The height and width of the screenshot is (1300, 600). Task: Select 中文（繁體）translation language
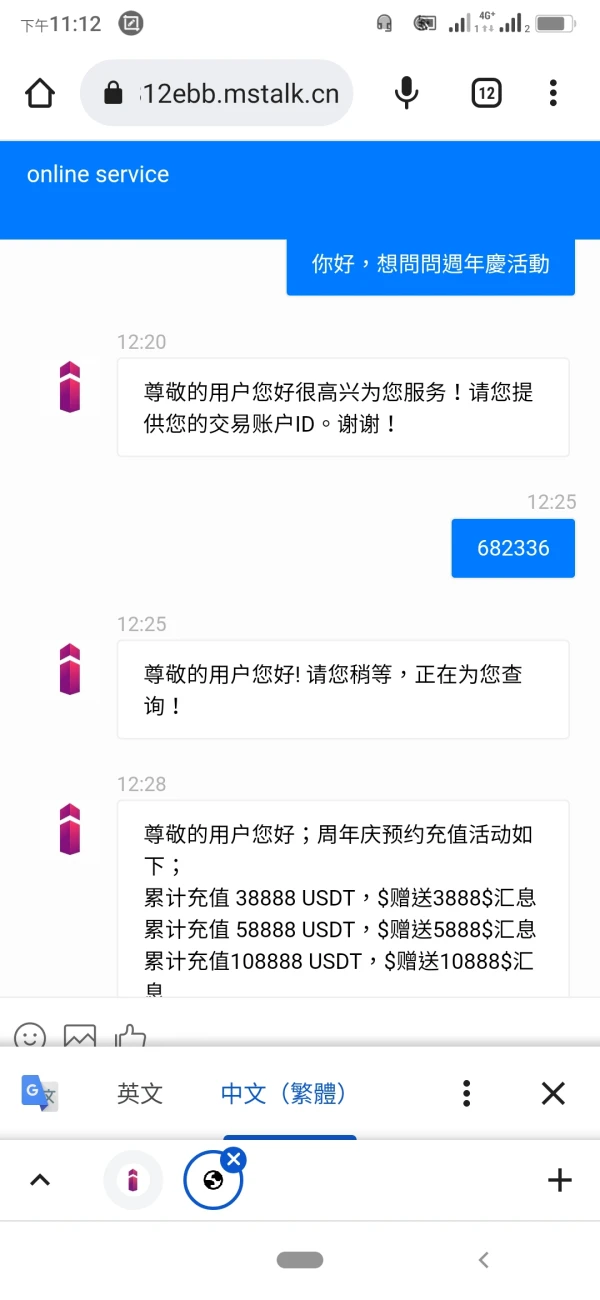pos(284,1094)
